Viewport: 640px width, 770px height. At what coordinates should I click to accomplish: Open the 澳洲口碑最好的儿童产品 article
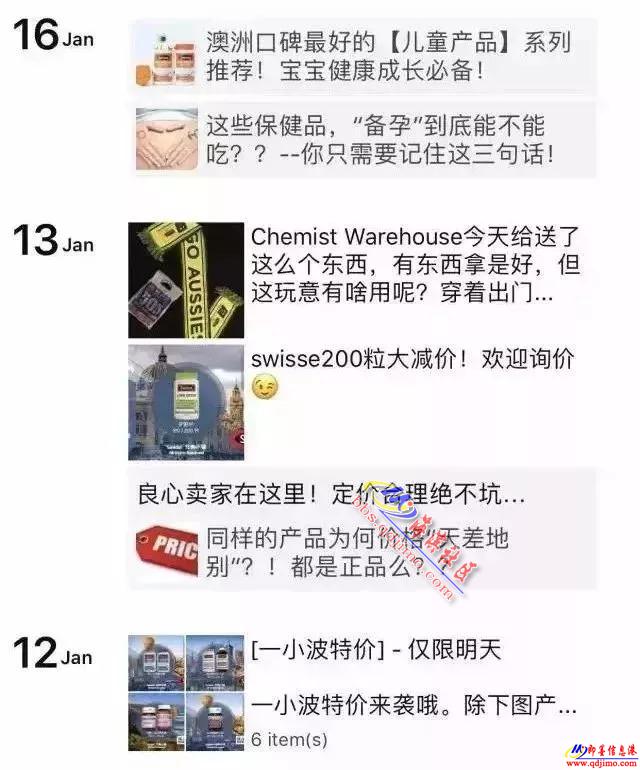click(388, 56)
